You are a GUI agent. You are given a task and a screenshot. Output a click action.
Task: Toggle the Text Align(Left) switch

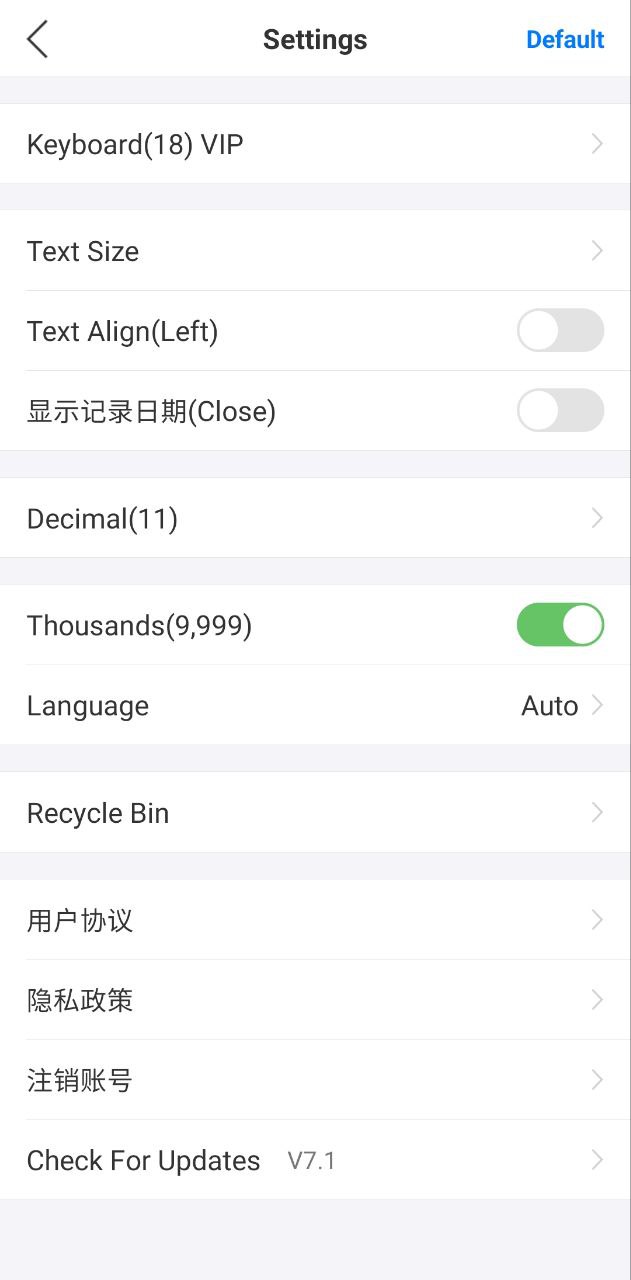pyautogui.click(x=560, y=330)
